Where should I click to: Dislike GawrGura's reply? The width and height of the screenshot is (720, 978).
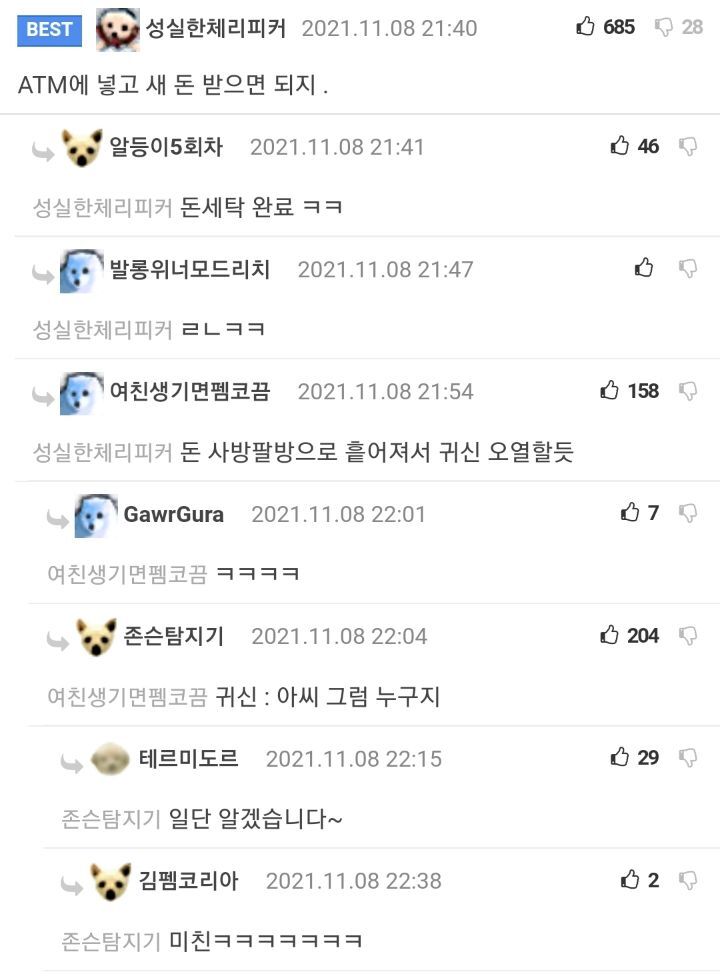point(688,513)
